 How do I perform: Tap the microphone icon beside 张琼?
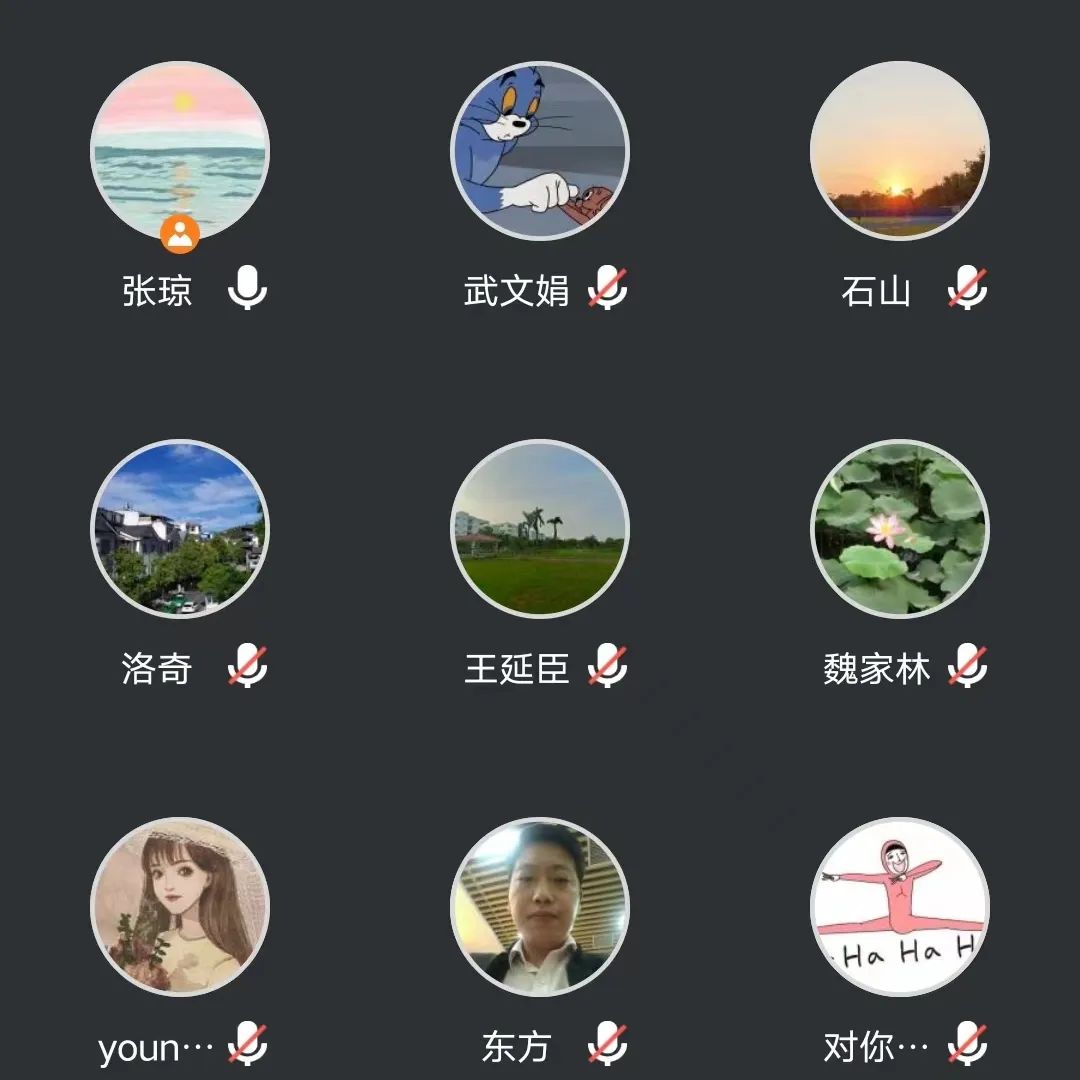click(247, 289)
